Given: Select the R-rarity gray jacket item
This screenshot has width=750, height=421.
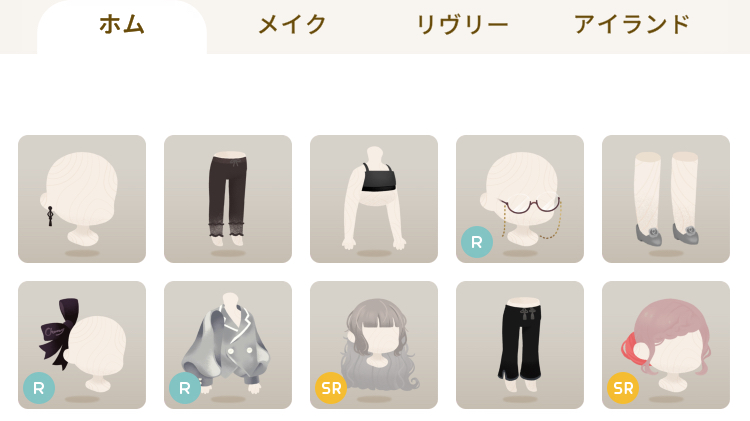Looking at the screenshot, I should pyautogui.click(x=228, y=345).
